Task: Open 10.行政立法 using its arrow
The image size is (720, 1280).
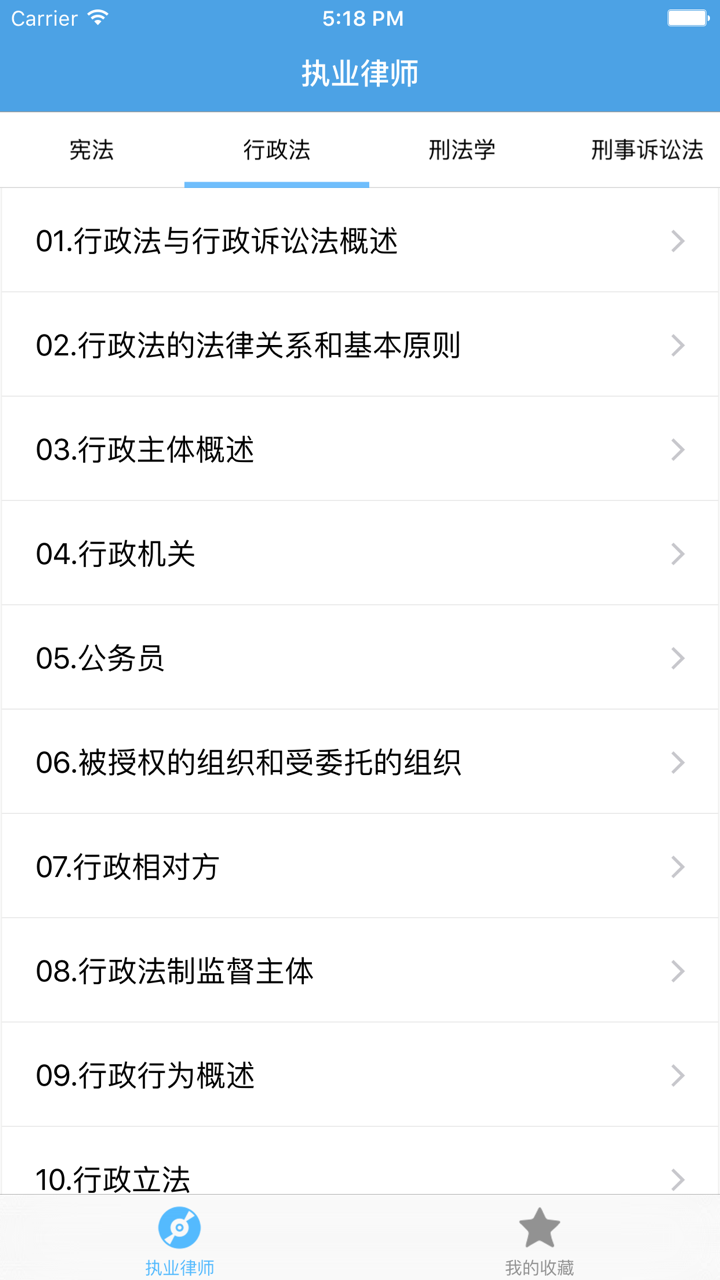Action: click(678, 1179)
